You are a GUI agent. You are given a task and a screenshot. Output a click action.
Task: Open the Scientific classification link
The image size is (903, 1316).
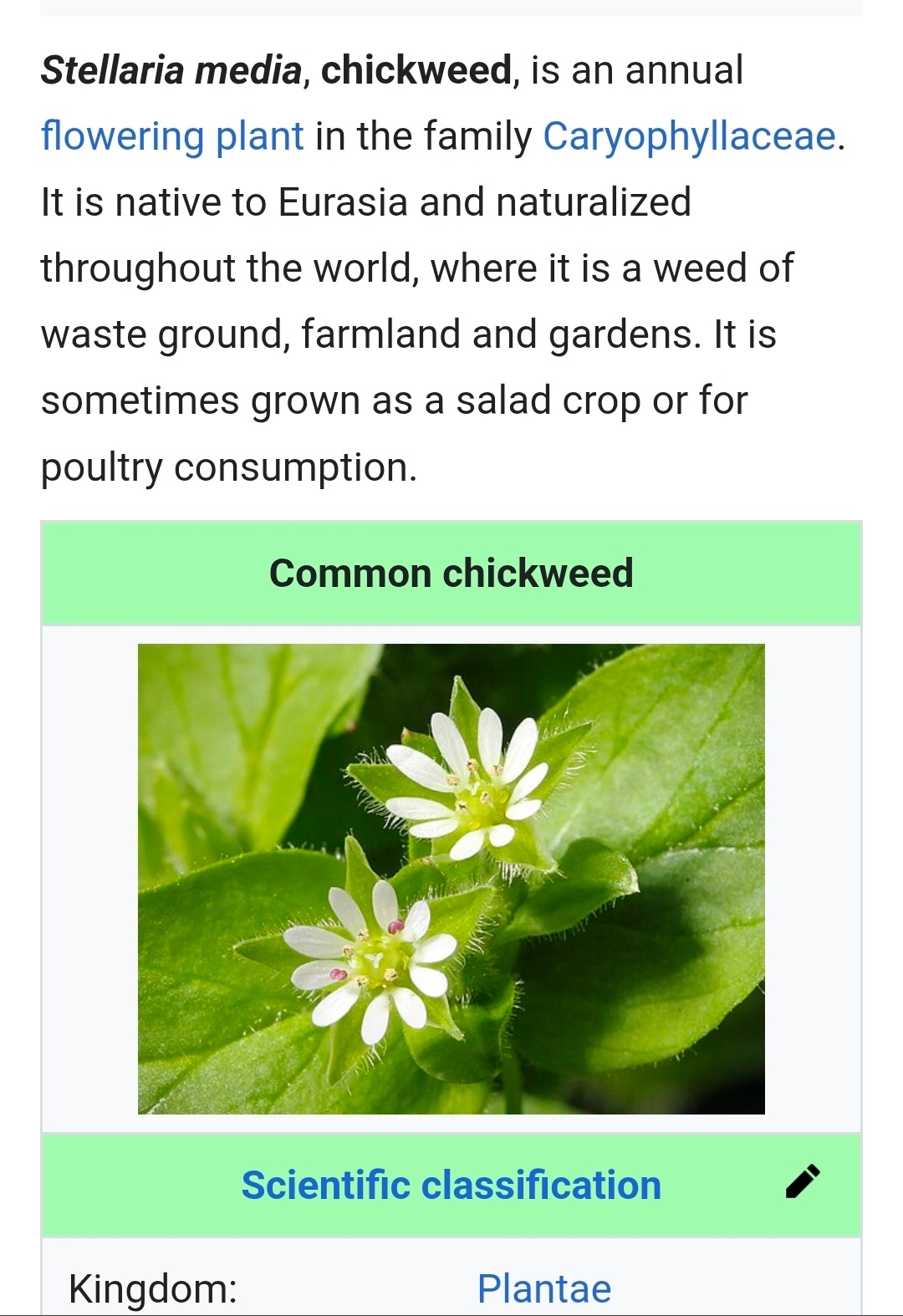pos(451,1185)
